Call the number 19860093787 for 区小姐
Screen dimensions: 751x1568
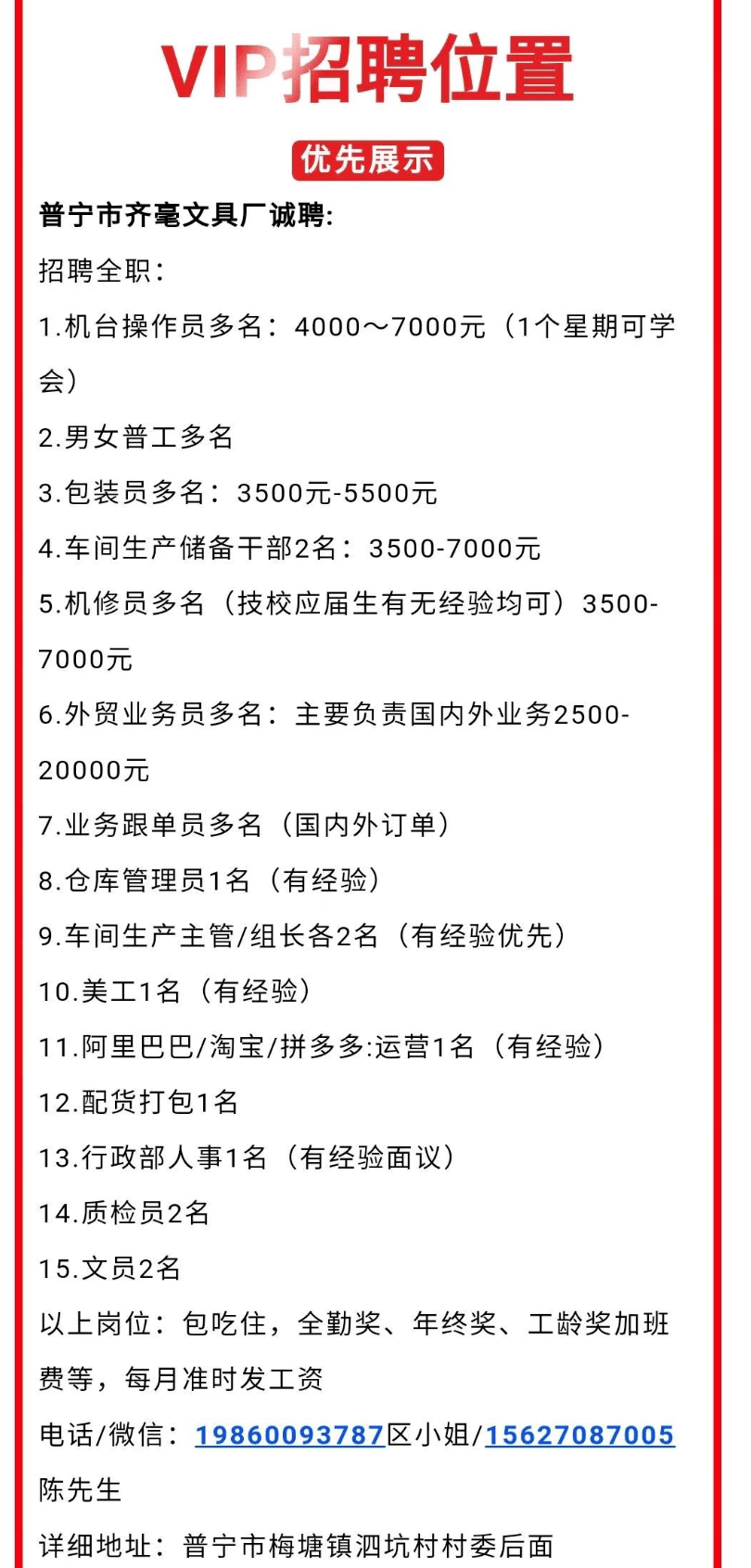pos(289,1435)
